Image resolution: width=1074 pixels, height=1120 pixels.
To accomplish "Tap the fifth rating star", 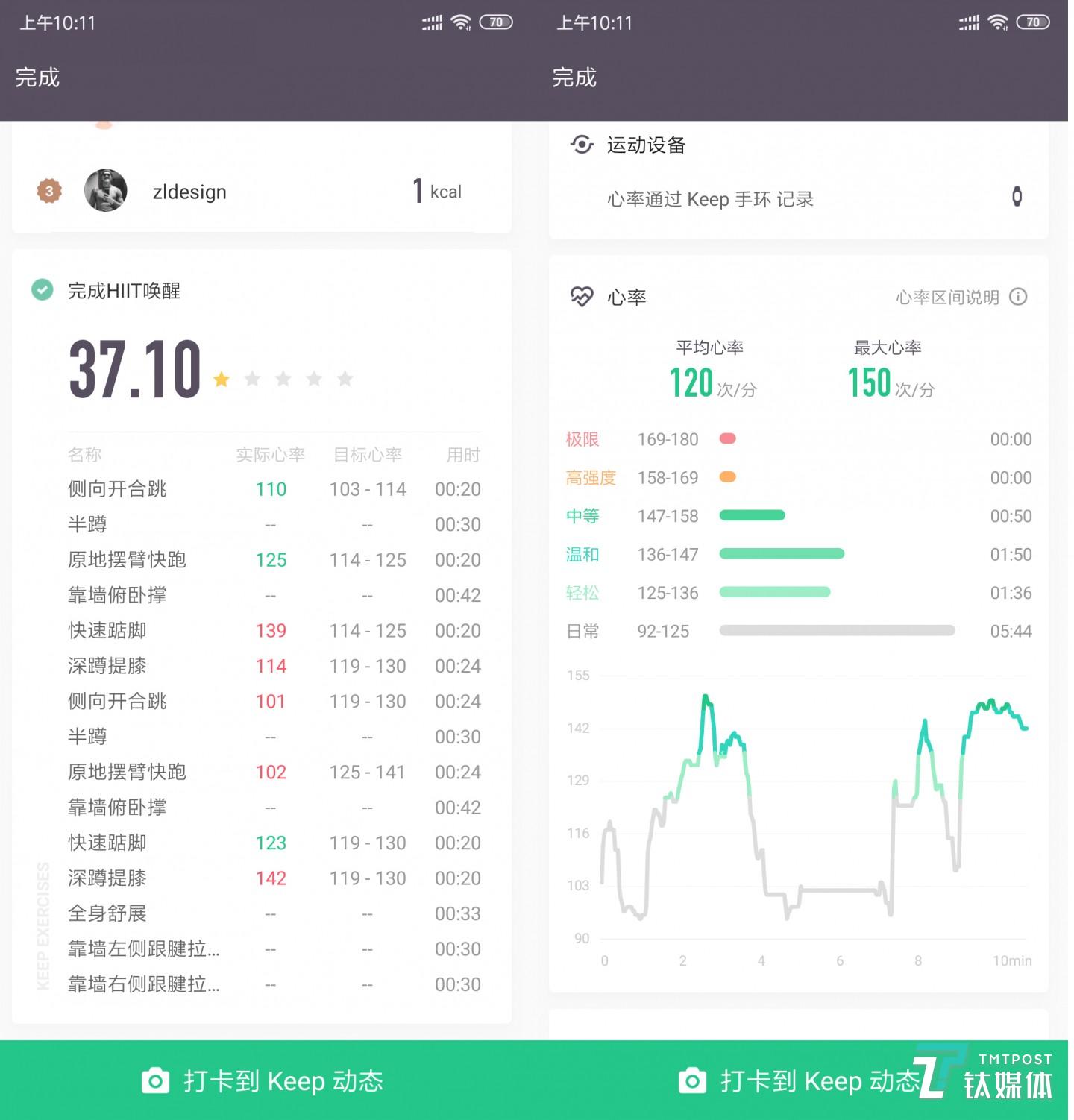I will [344, 379].
